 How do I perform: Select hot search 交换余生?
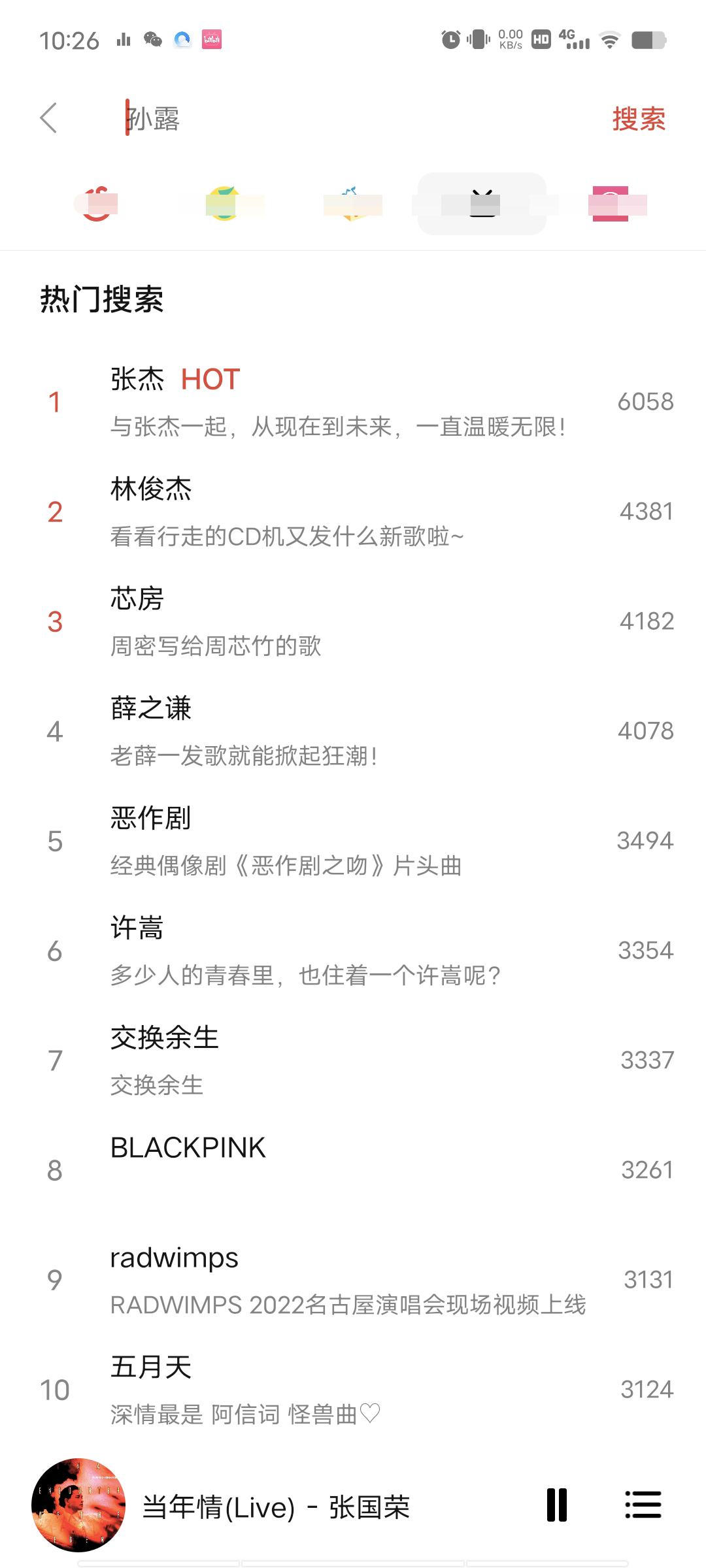(x=353, y=1060)
